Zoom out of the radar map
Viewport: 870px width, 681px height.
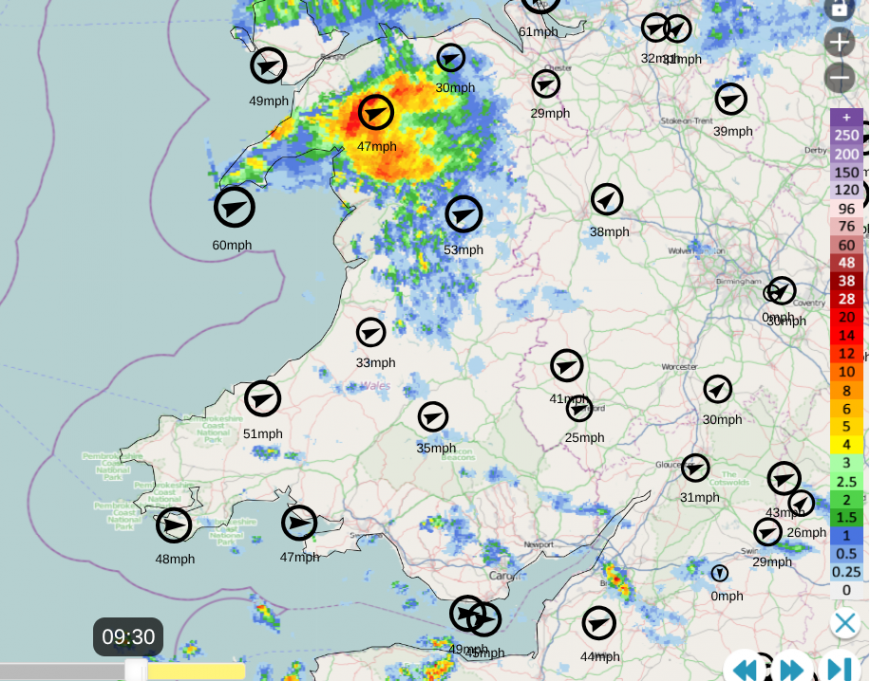tap(839, 78)
